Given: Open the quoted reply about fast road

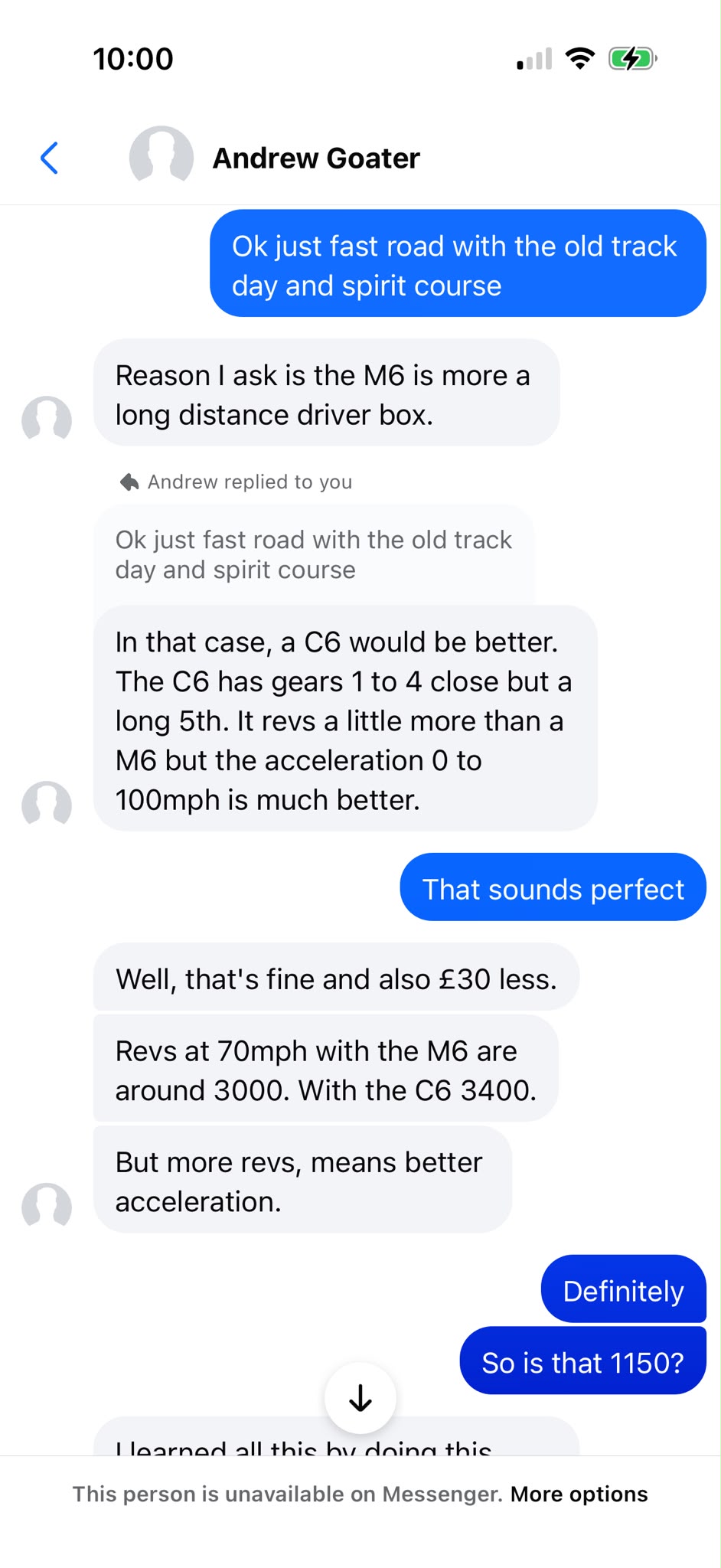Looking at the screenshot, I should pyautogui.click(x=314, y=555).
